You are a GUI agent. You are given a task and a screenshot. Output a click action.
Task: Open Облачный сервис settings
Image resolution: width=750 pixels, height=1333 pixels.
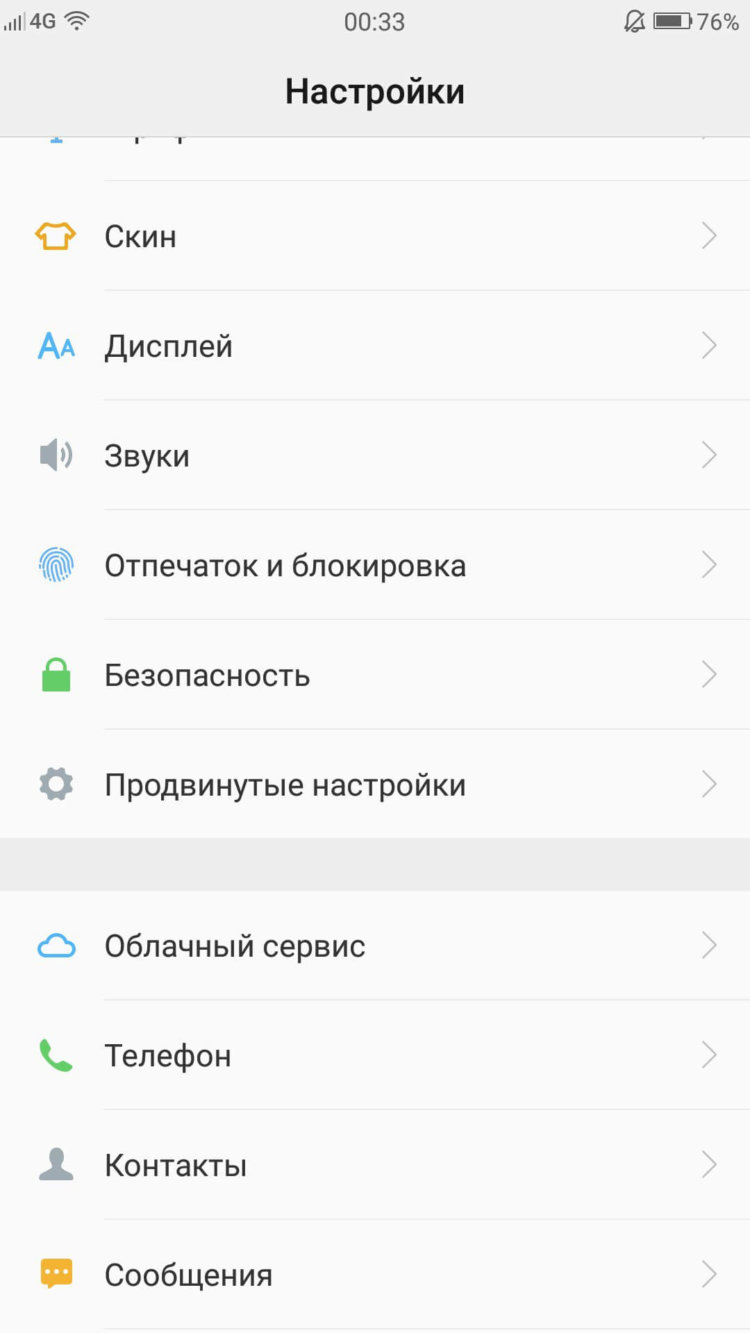[x=375, y=944]
